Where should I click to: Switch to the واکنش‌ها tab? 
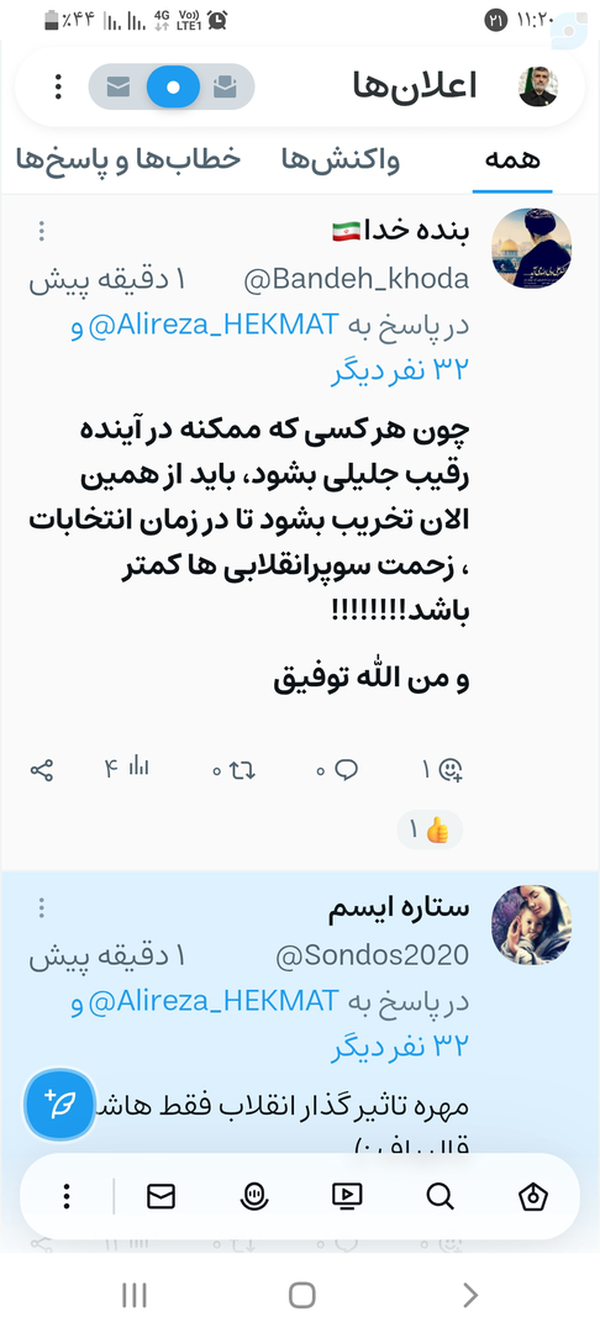tap(340, 160)
